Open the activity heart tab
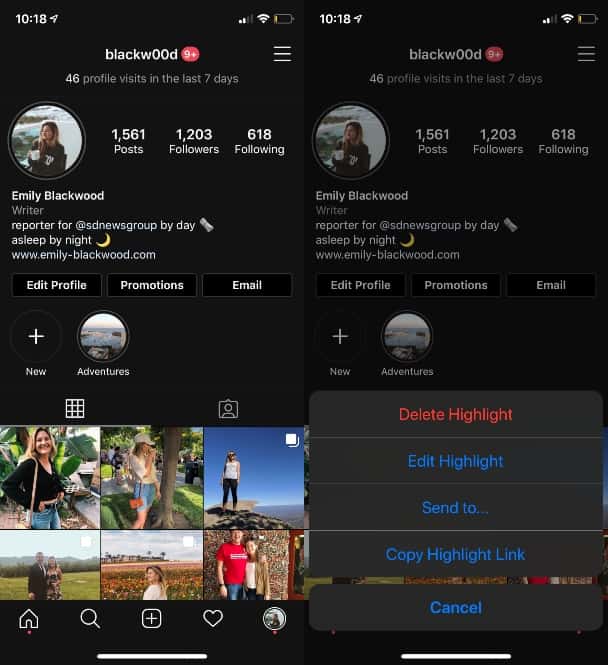Viewport: 608px width, 665px height. pos(213,619)
